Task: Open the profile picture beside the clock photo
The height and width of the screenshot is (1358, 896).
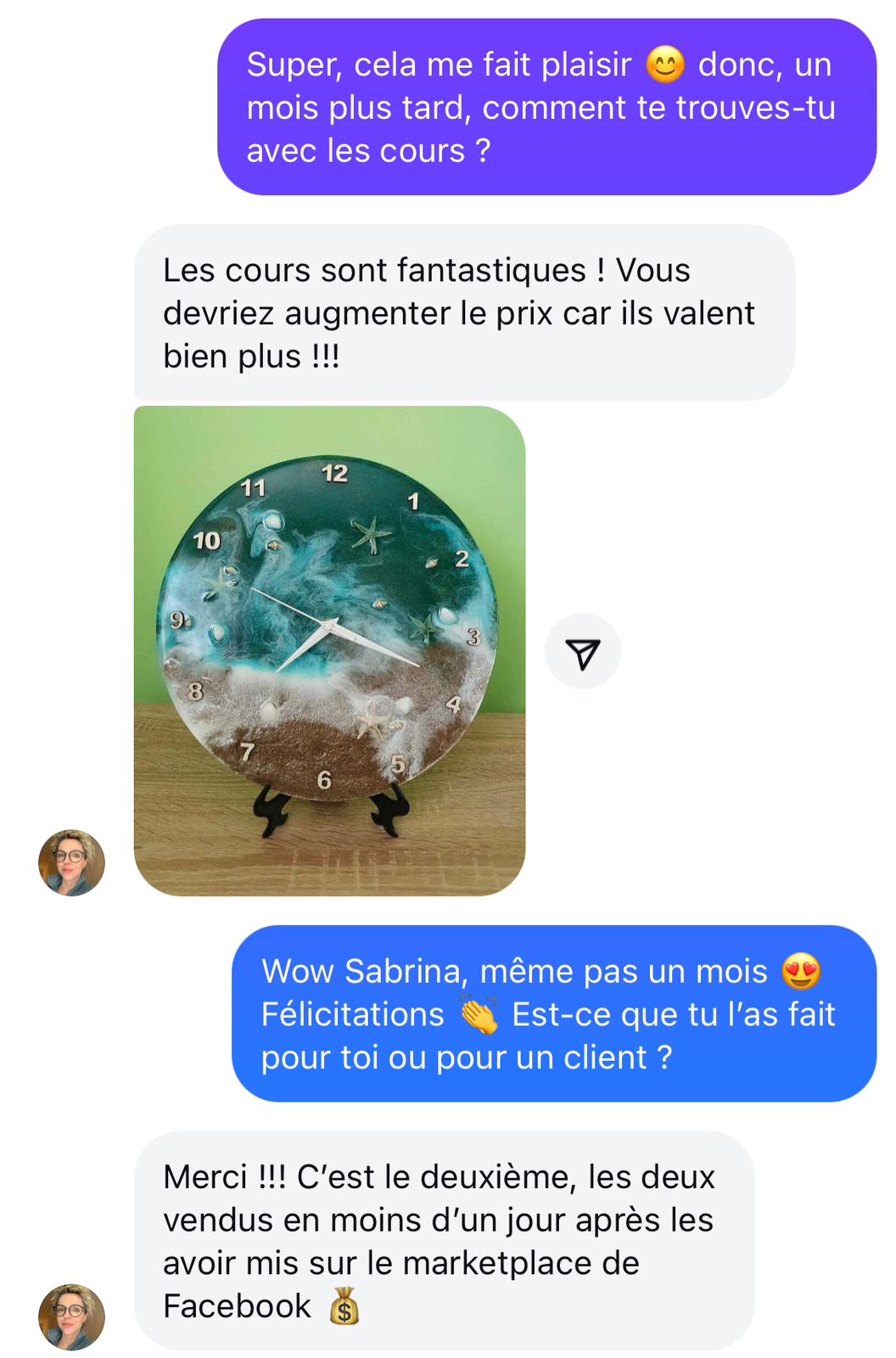Action: click(72, 862)
